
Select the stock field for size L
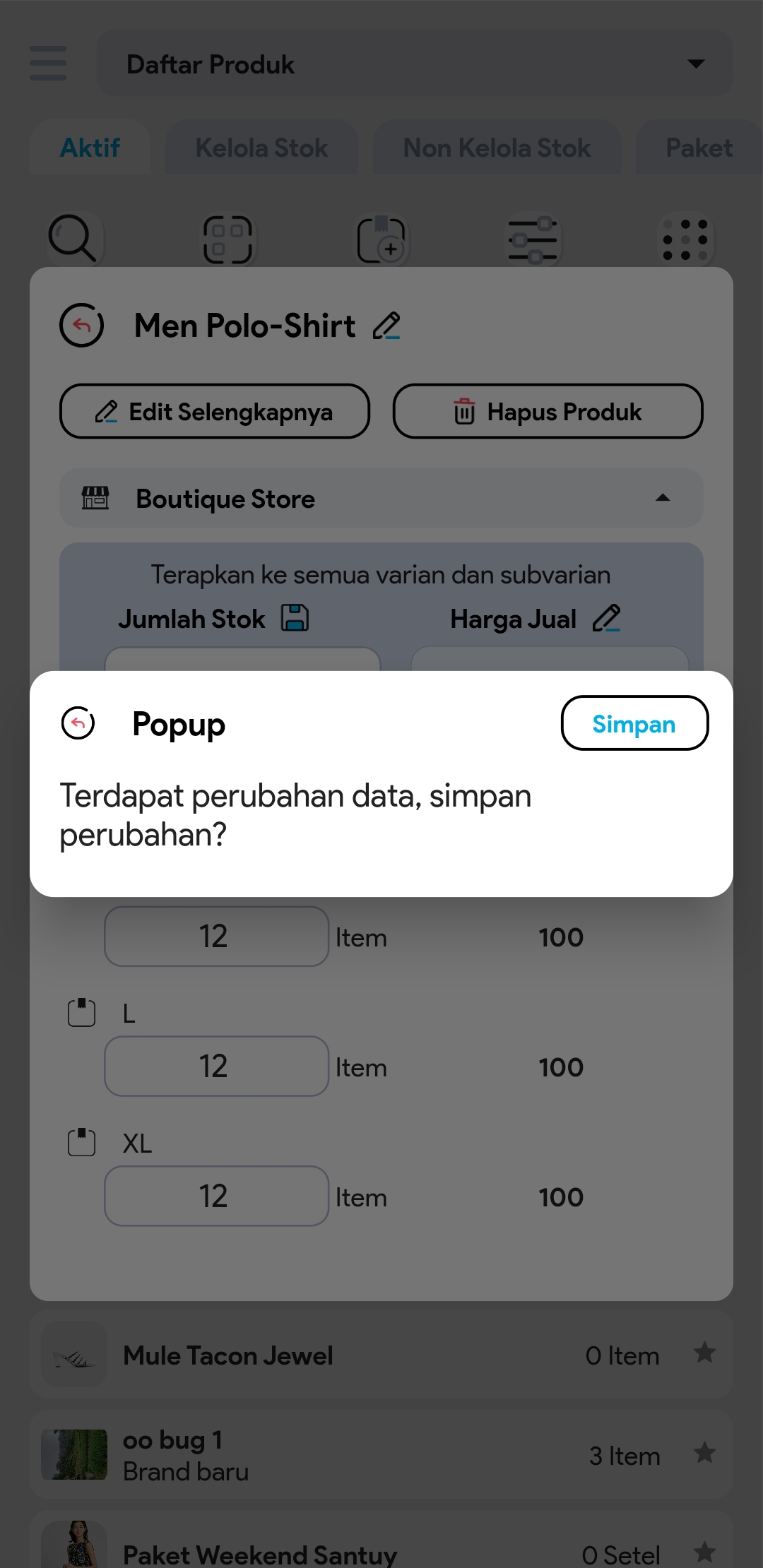216,1067
